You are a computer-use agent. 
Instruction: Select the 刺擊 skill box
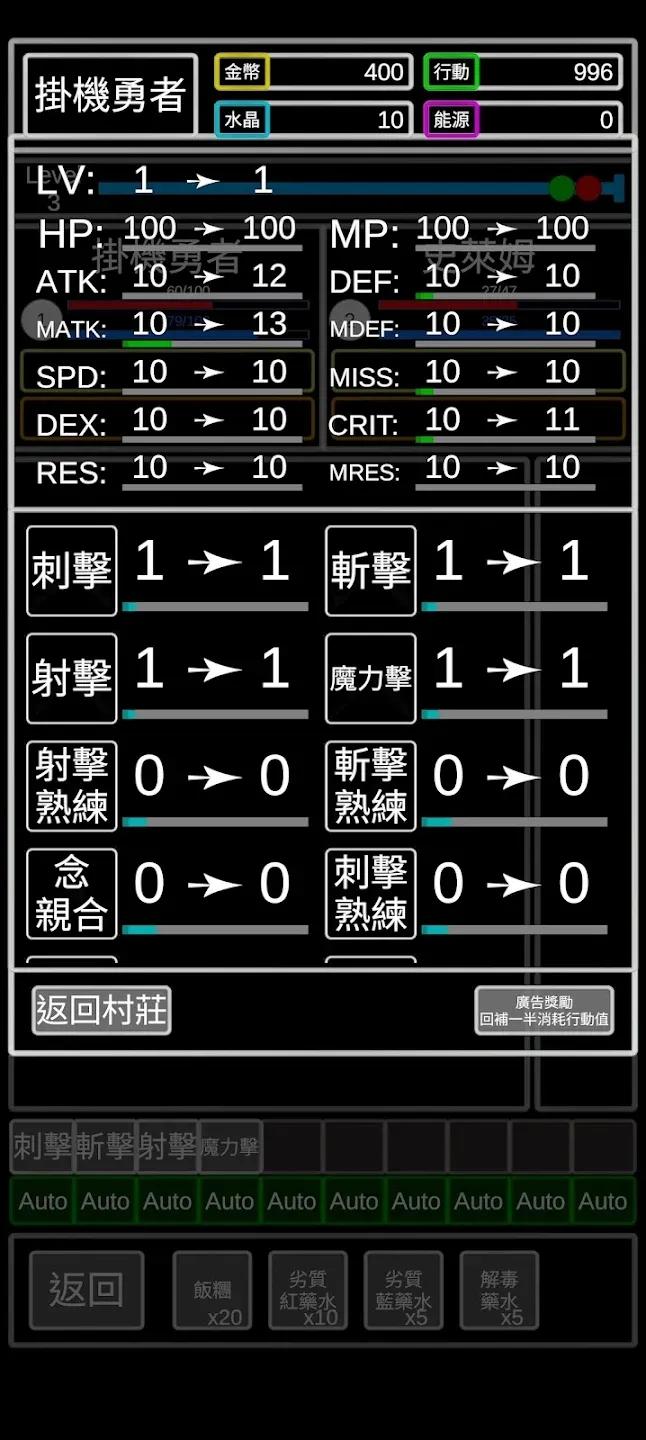coord(71,571)
